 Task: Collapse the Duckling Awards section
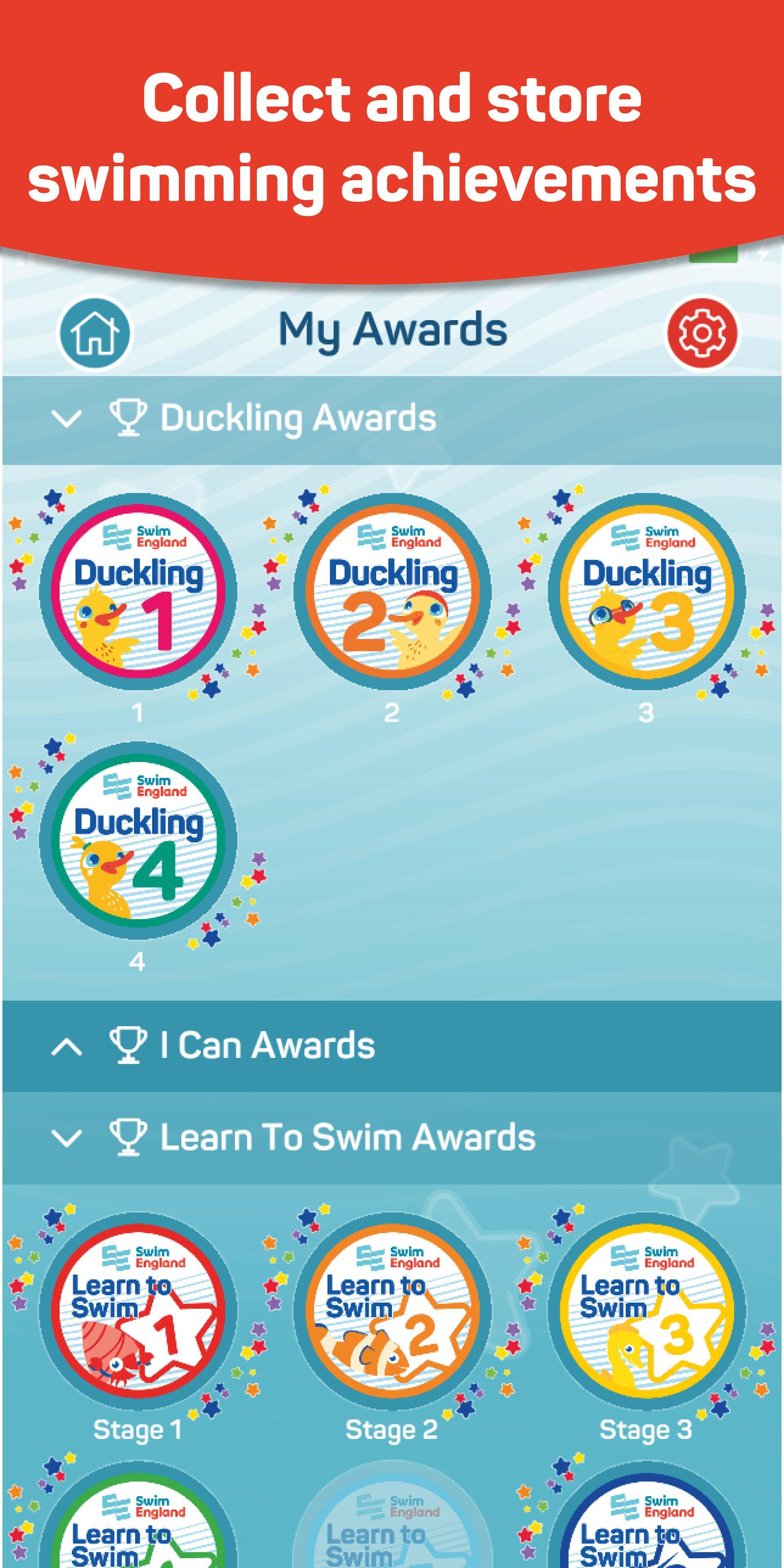(392, 419)
